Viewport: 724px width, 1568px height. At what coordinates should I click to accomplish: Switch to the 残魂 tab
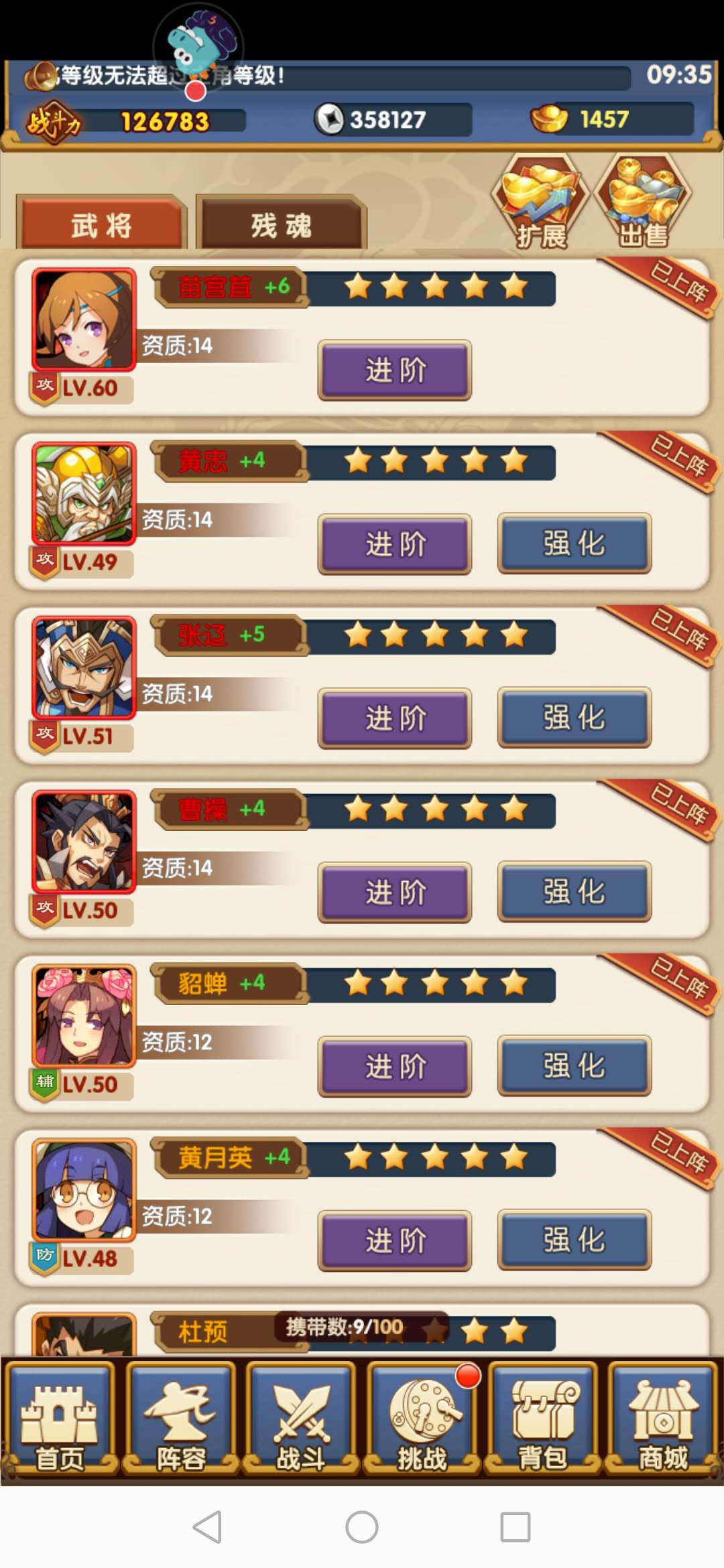[x=281, y=224]
